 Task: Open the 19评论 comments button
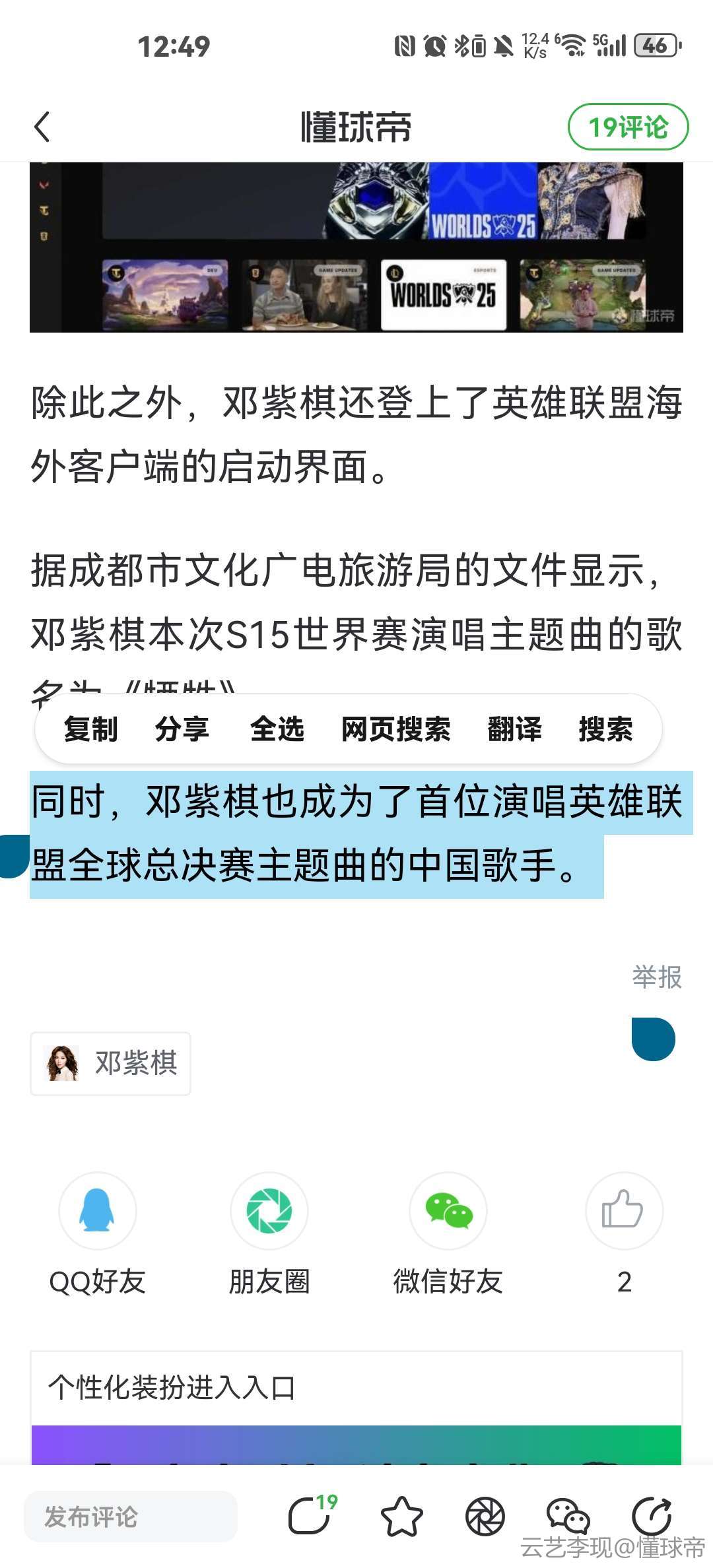click(x=628, y=127)
